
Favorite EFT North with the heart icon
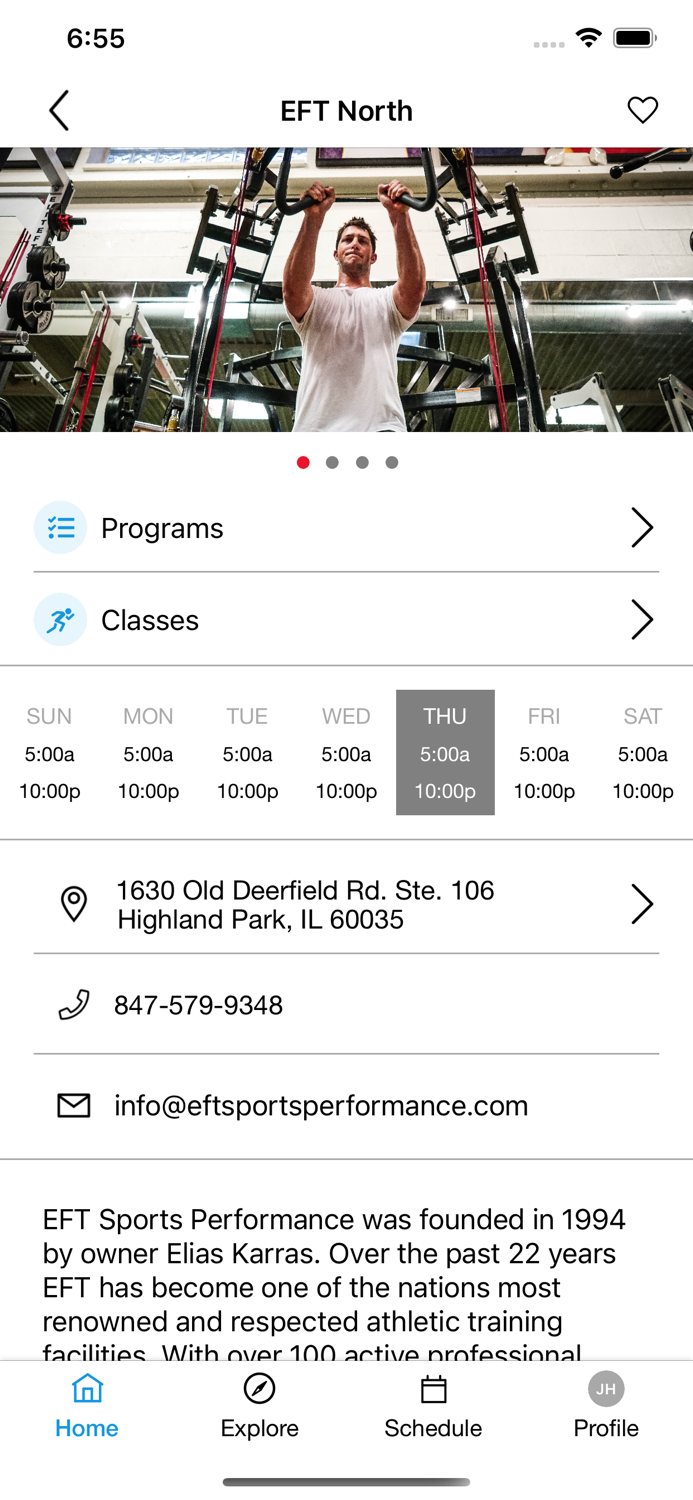coord(642,110)
